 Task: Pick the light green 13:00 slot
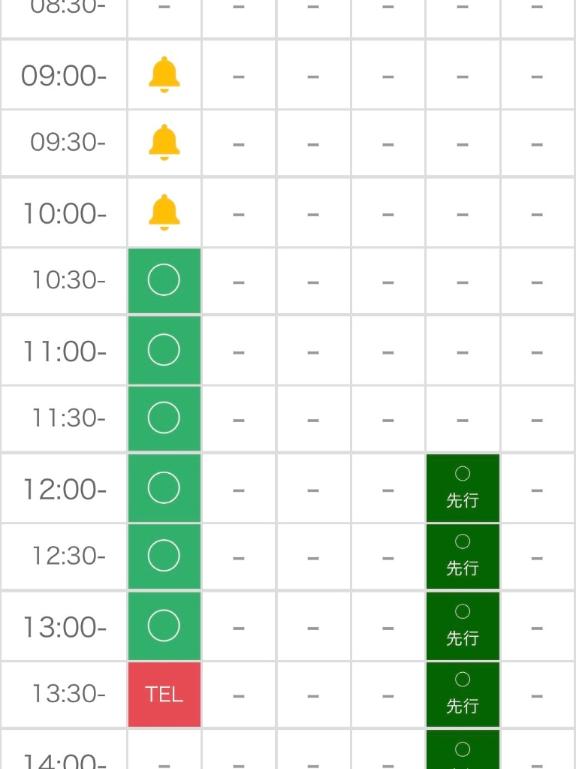point(164,626)
